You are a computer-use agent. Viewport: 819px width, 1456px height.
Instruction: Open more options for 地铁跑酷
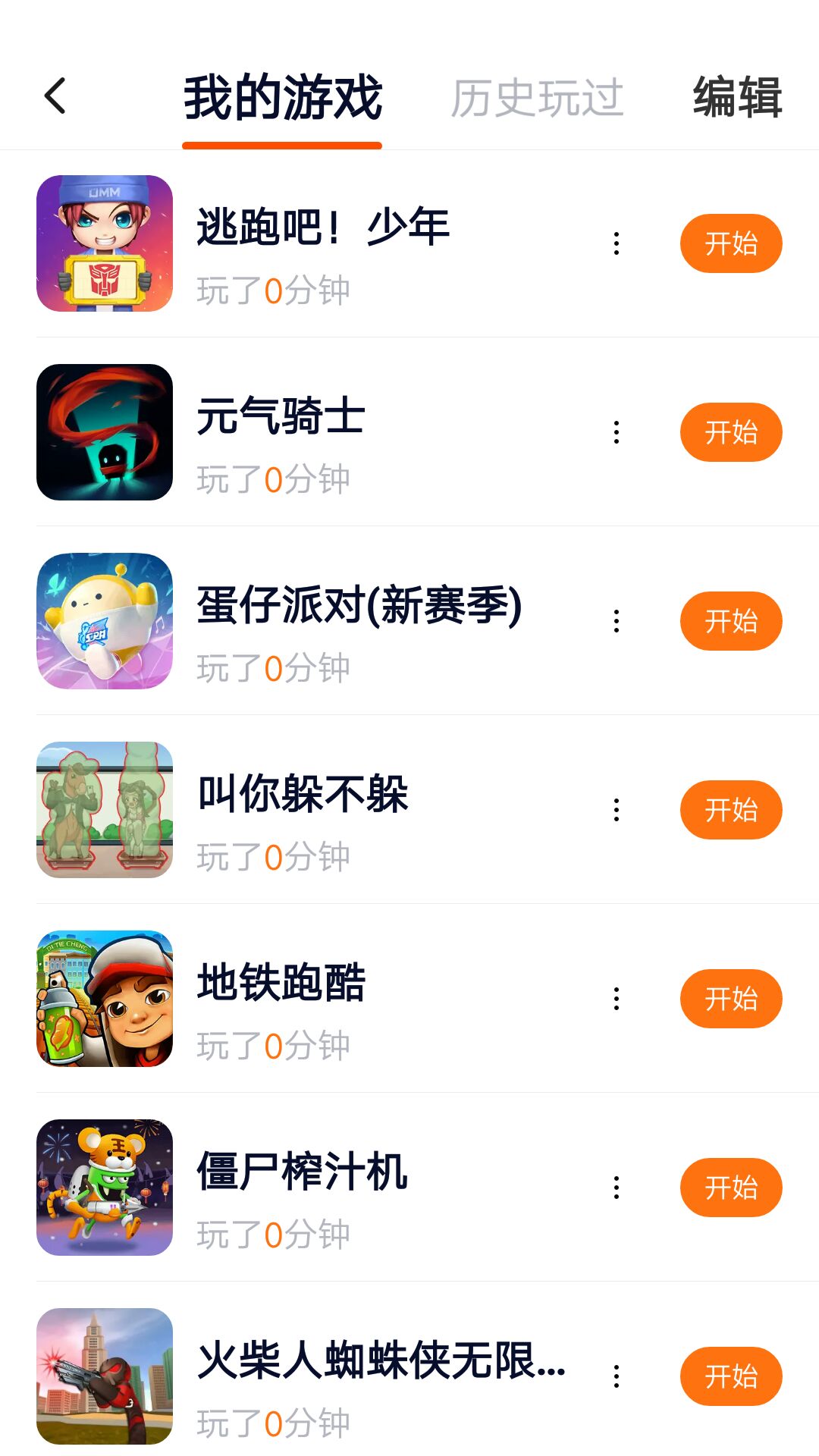(617, 999)
